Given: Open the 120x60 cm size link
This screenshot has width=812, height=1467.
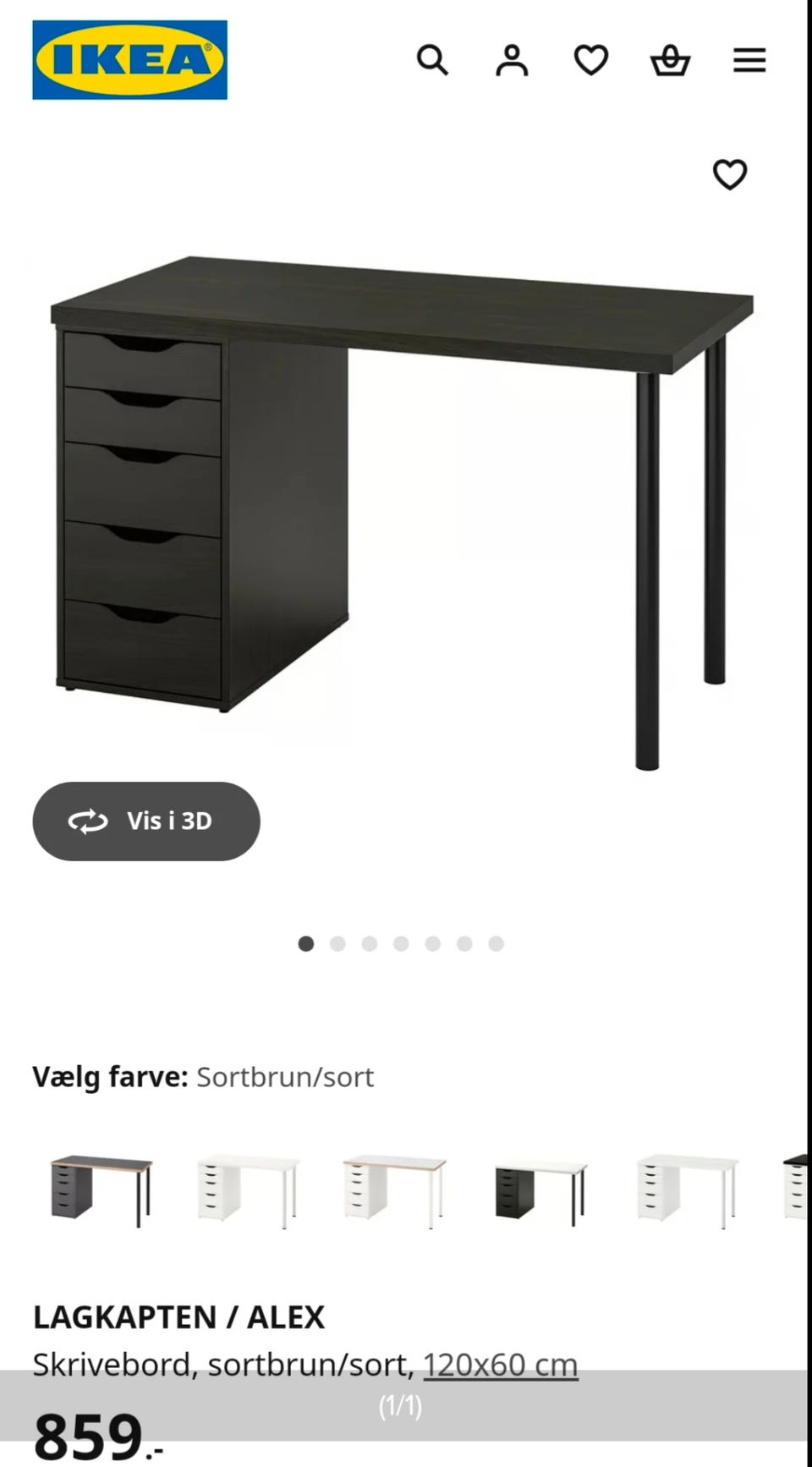Looking at the screenshot, I should [501, 1364].
